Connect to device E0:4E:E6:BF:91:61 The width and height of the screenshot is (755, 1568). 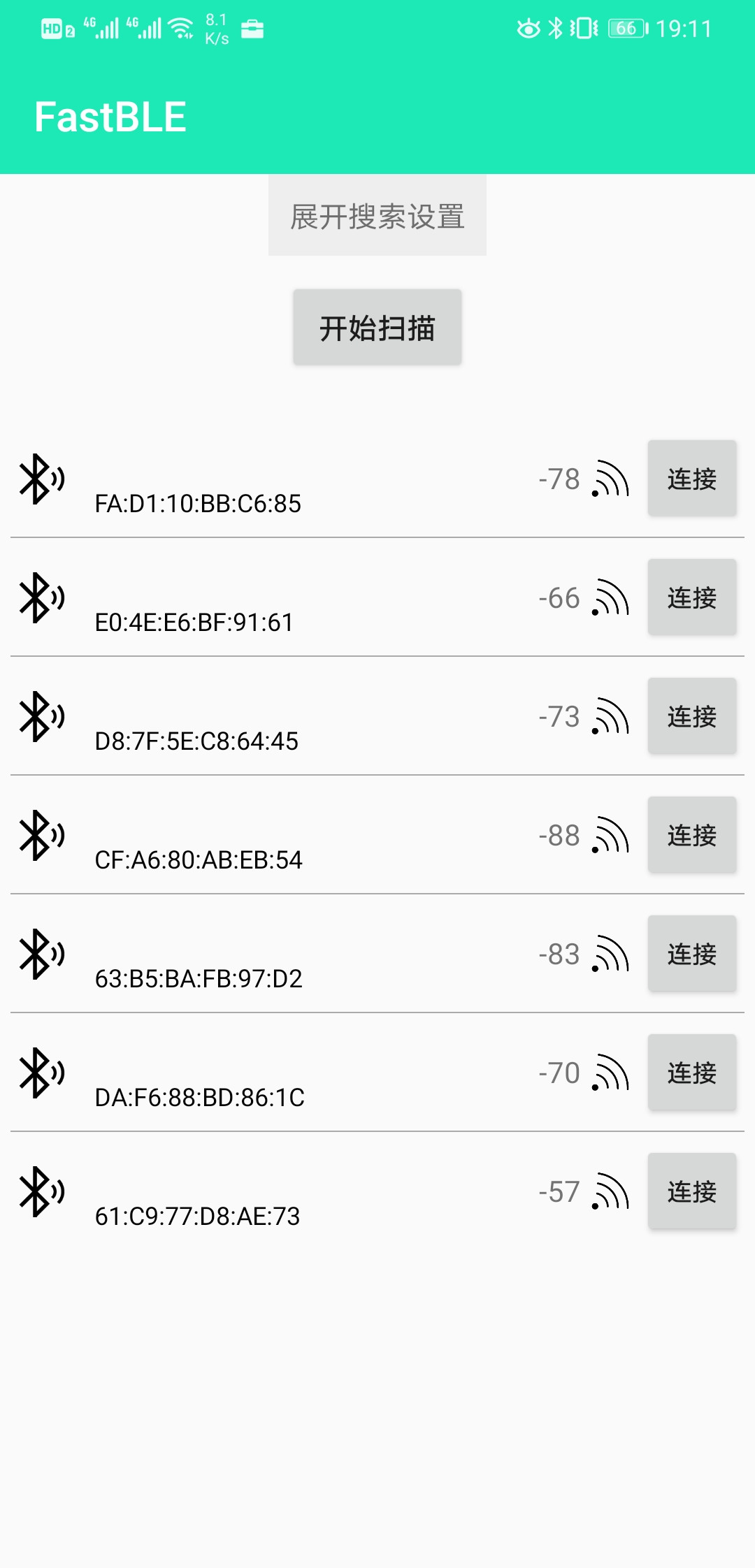(x=691, y=597)
